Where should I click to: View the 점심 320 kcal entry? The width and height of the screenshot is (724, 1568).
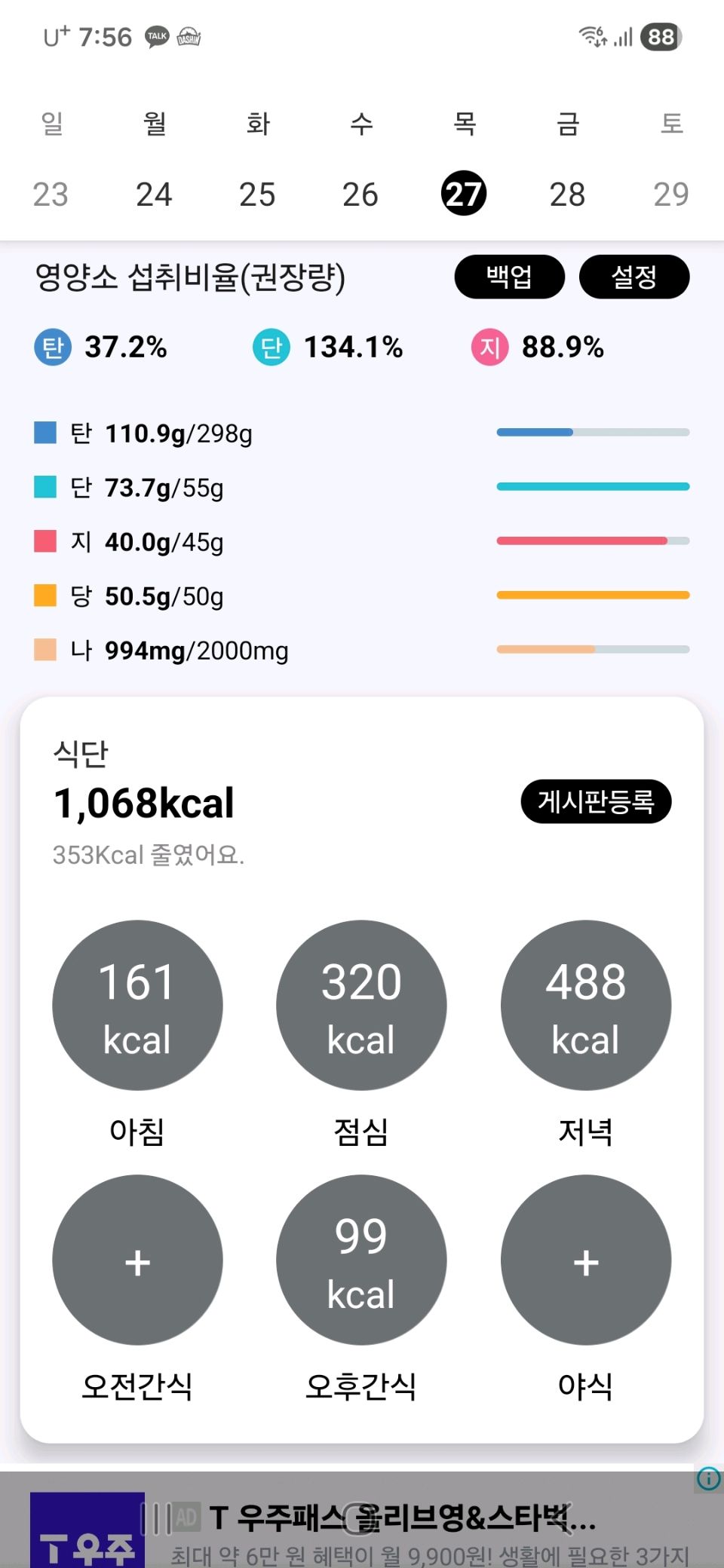[x=361, y=1005]
